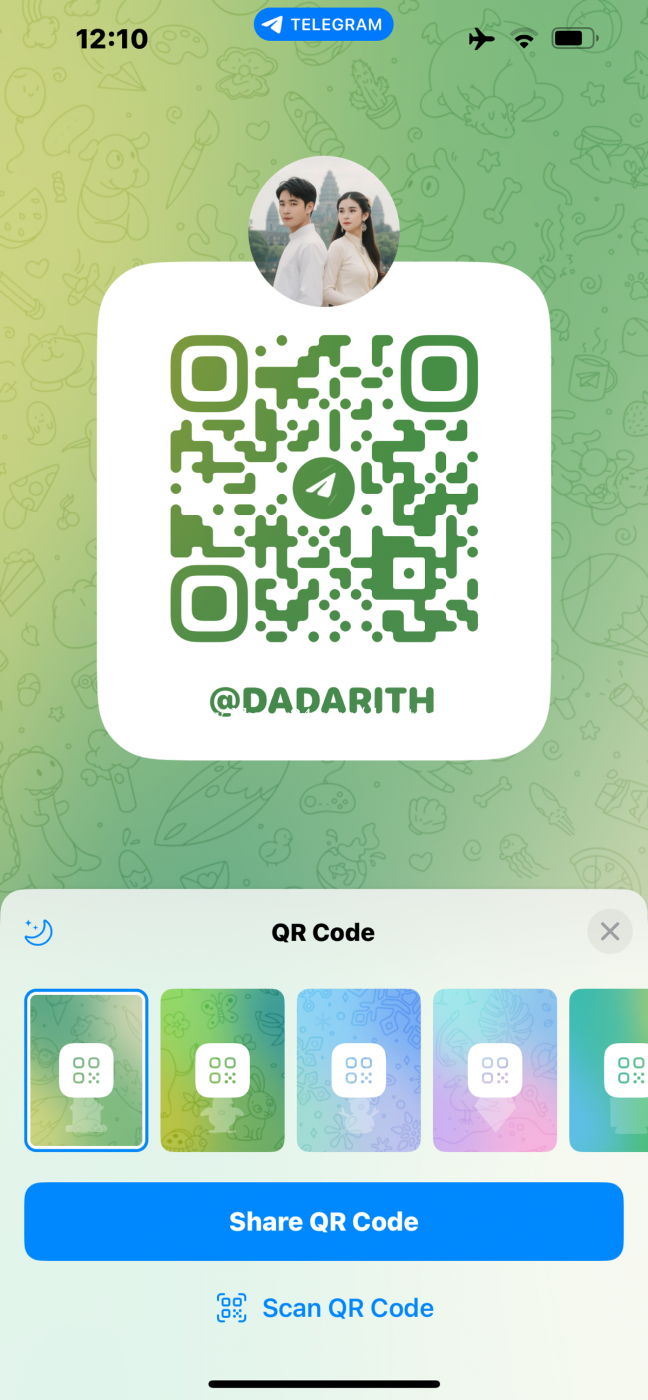Screen dimensions: 648x1400
Task: Return to Telegram via status bar pill
Action: 323,25
